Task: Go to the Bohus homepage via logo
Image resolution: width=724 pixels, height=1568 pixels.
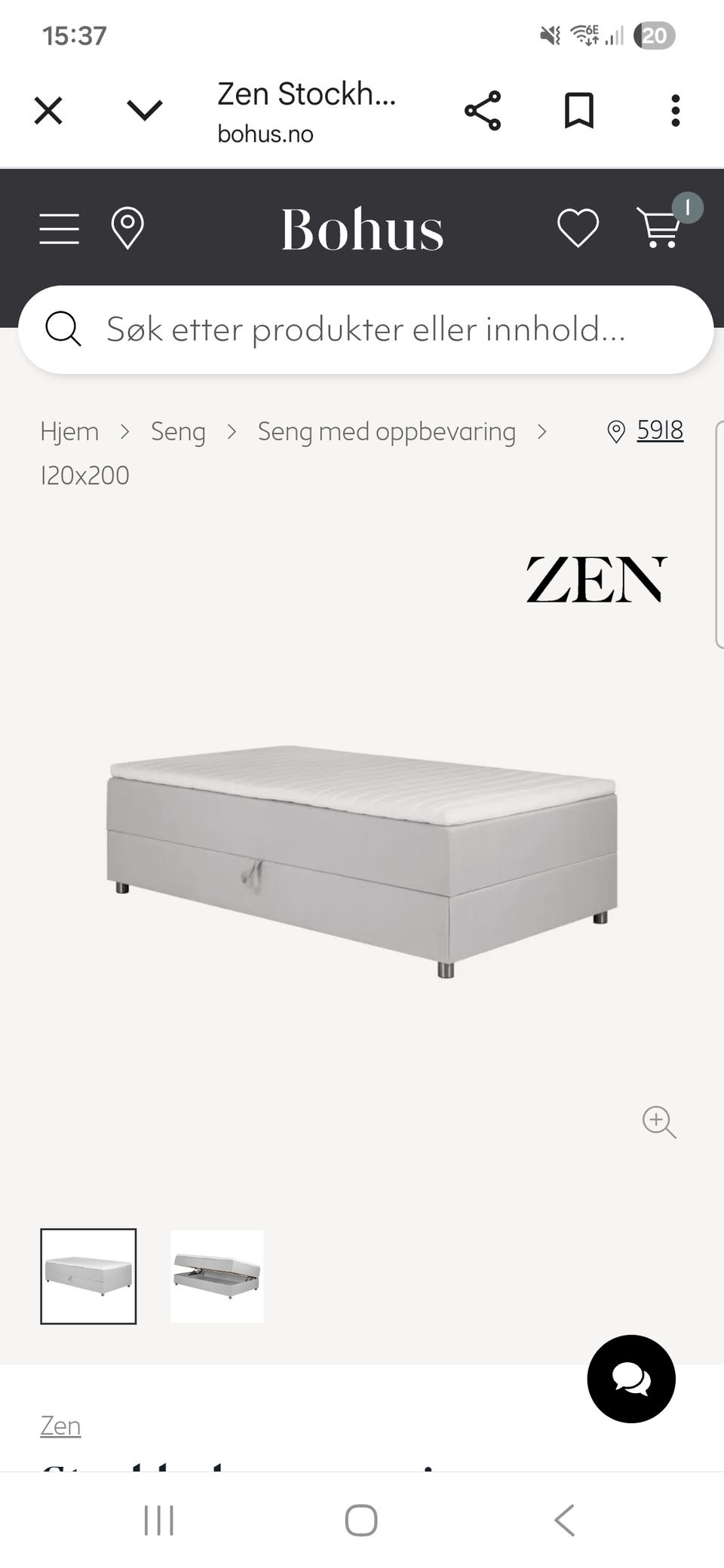Action: coord(362,229)
